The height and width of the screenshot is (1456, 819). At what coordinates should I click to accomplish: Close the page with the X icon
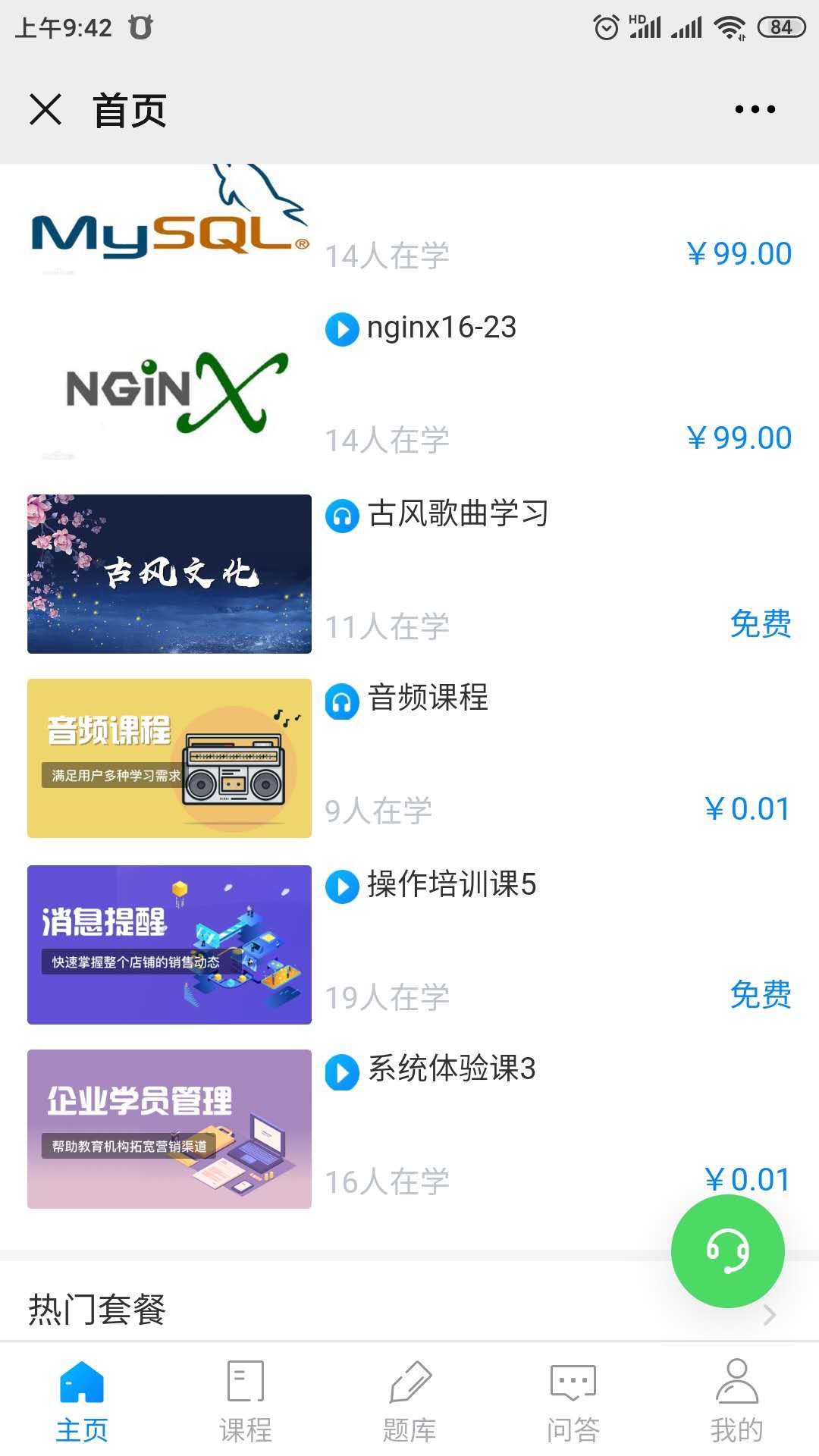45,109
